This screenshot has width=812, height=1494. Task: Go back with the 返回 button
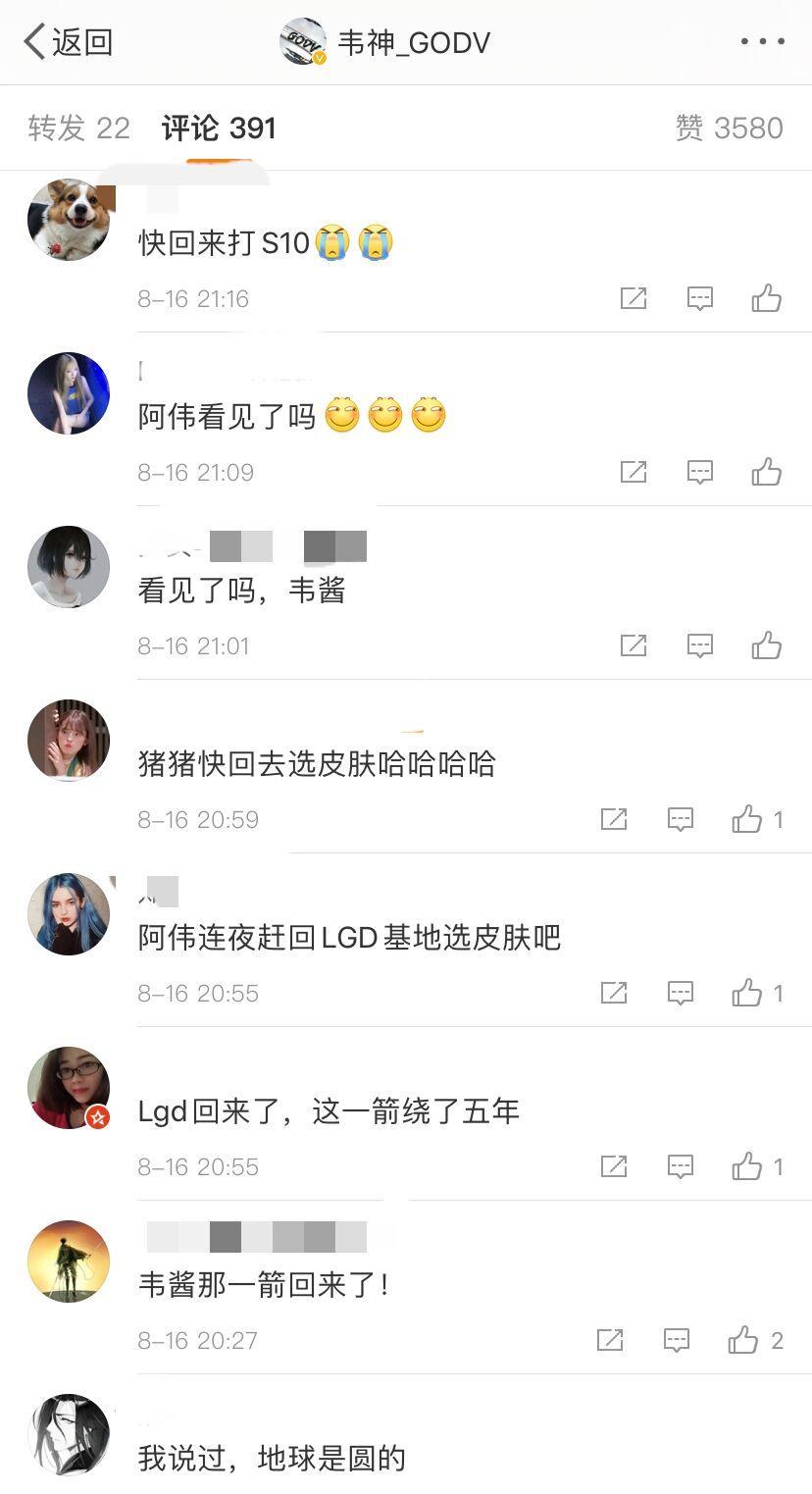click(x=69, y=42)
